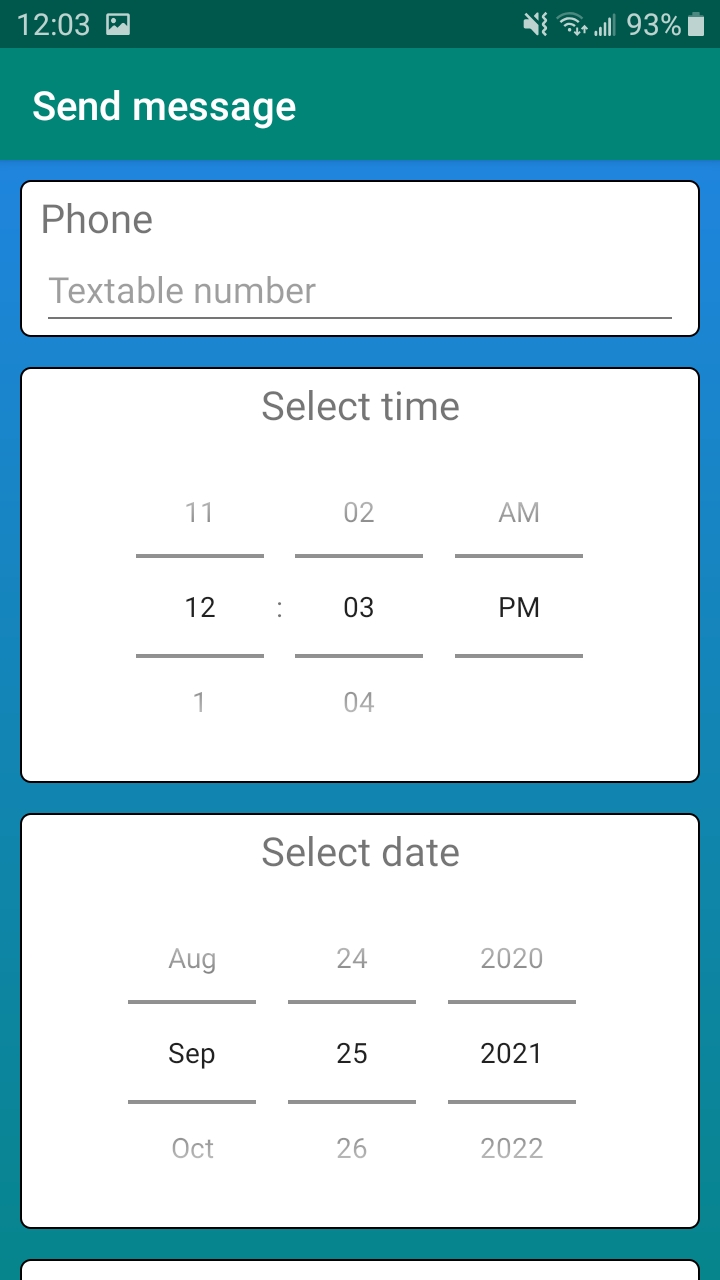Screen dimensions: 720x1280
Task: Tap the selected day 25
Action: (x=352, y=1053)
